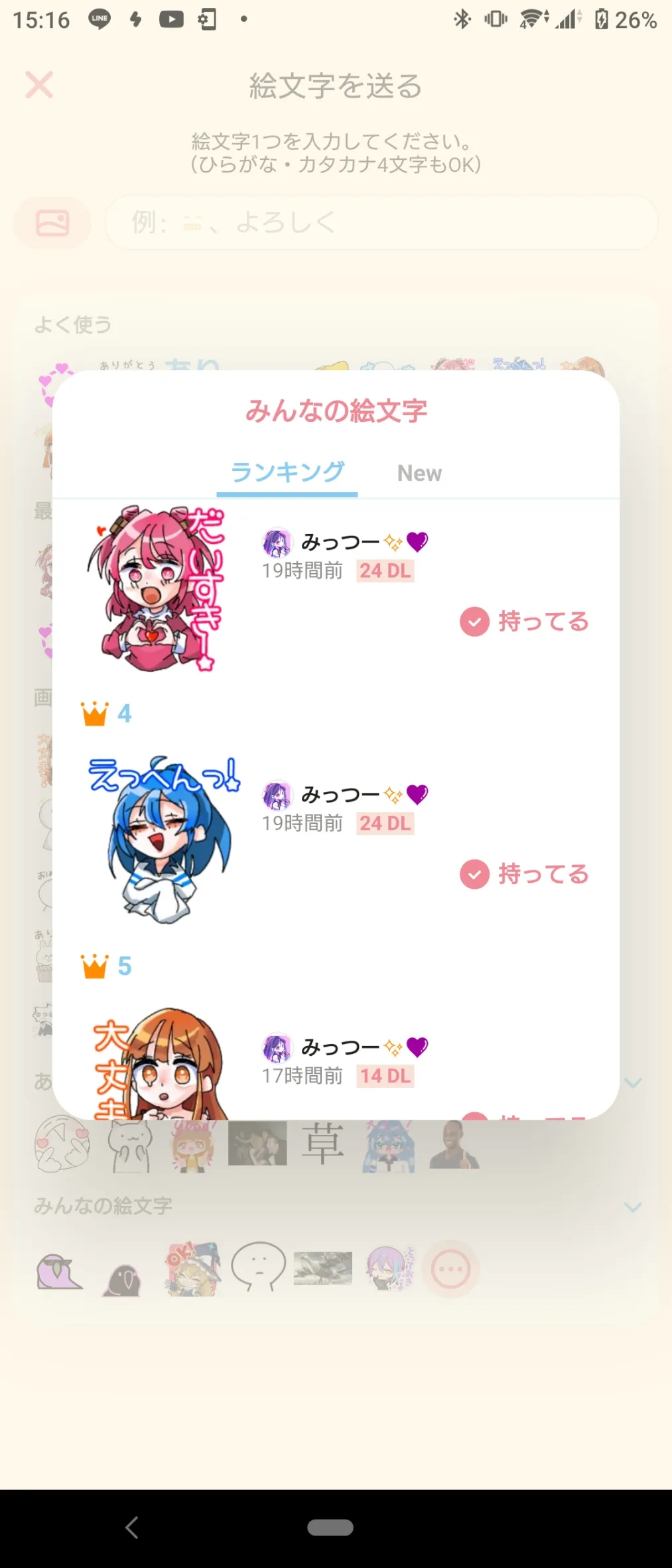
Task: Go back with the system back button
Action: (132, 1528)
